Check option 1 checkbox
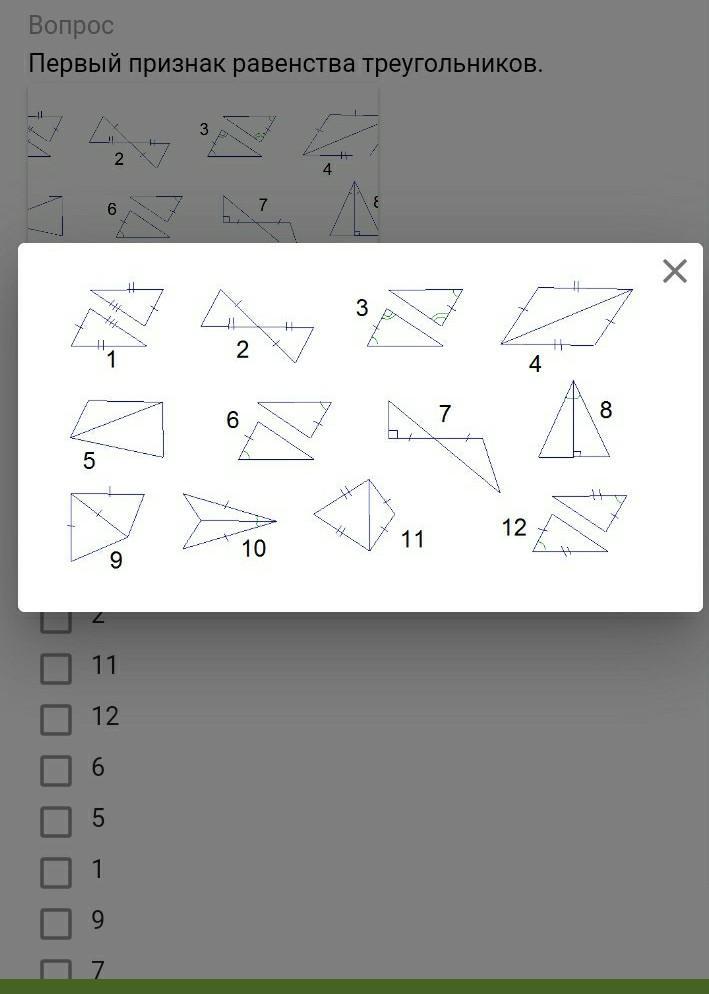 point(56,871)
